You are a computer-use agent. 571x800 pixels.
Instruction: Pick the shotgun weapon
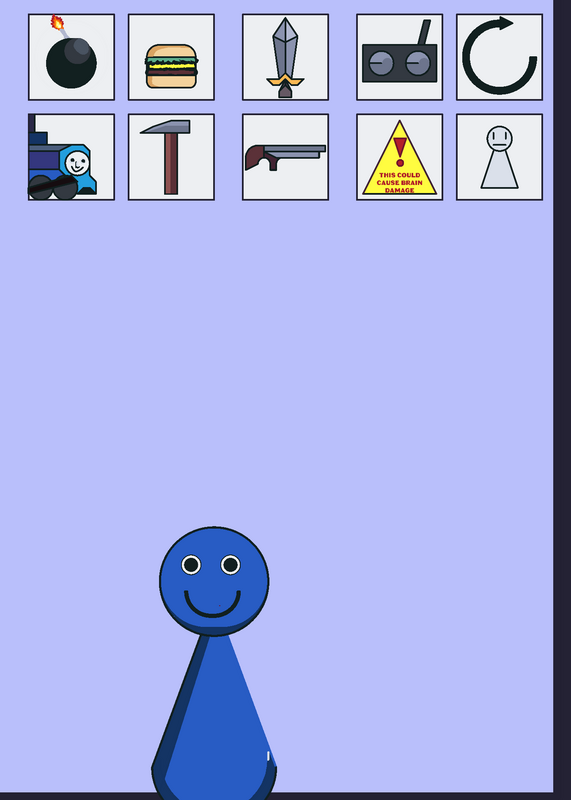point(285,157)
